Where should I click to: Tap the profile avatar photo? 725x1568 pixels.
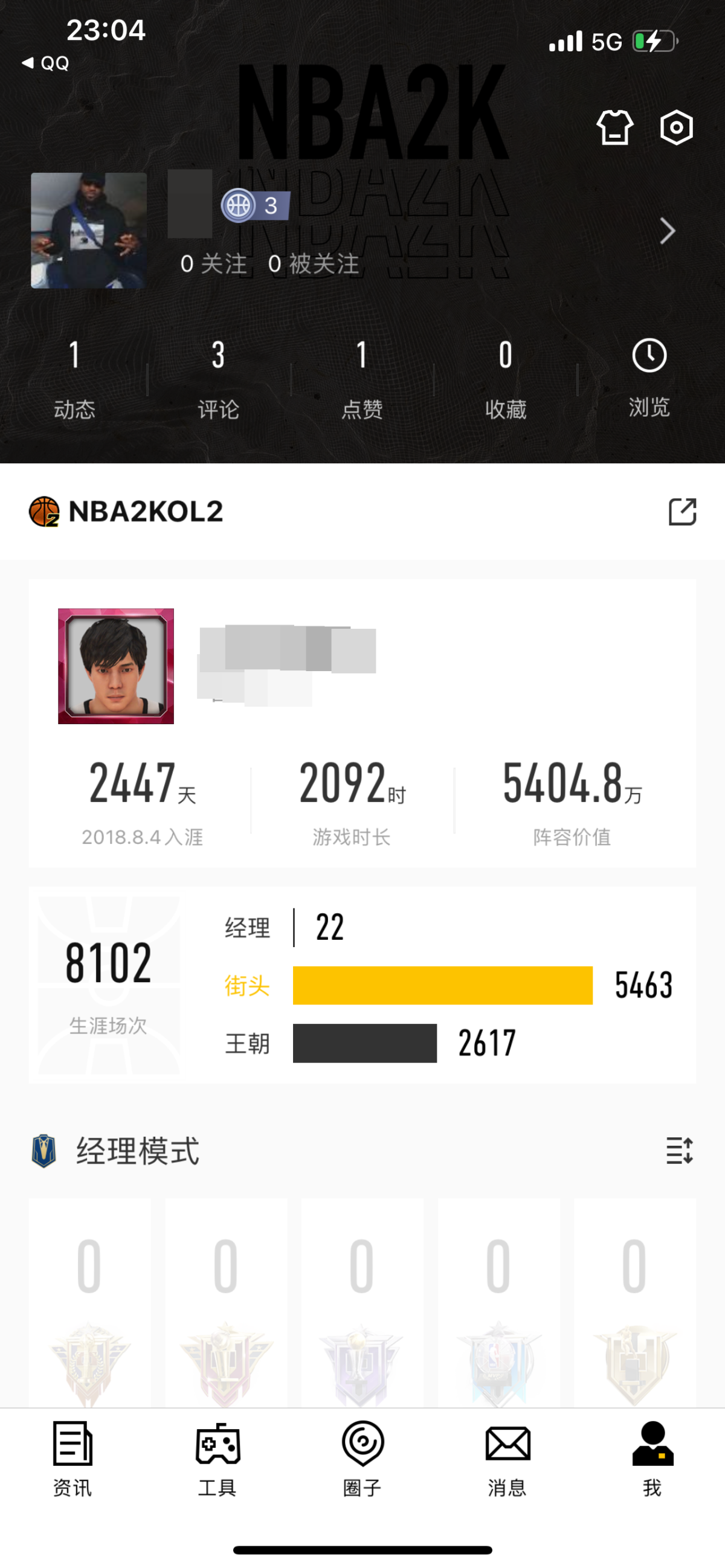point(89,231)
